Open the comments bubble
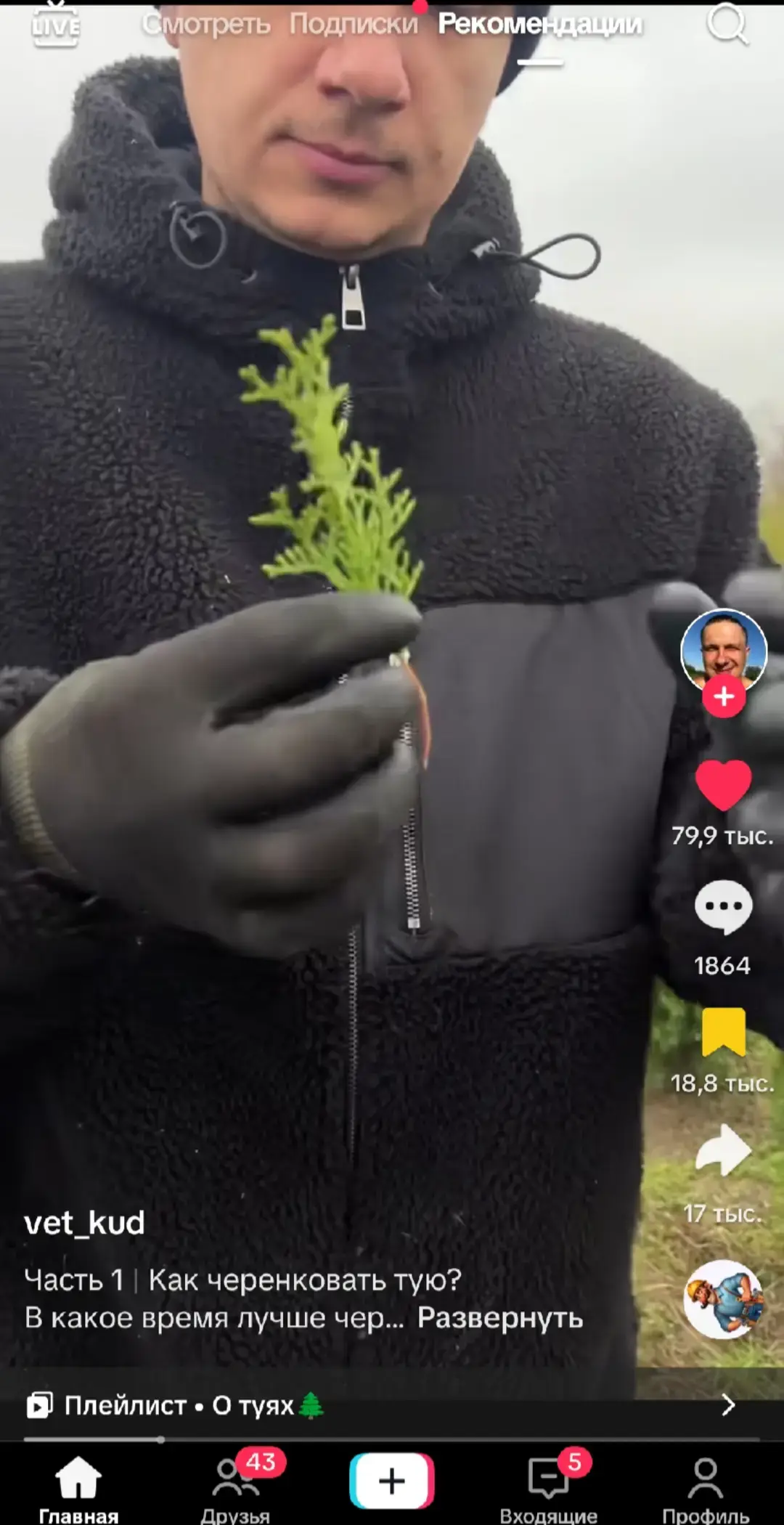 [723, 907]
